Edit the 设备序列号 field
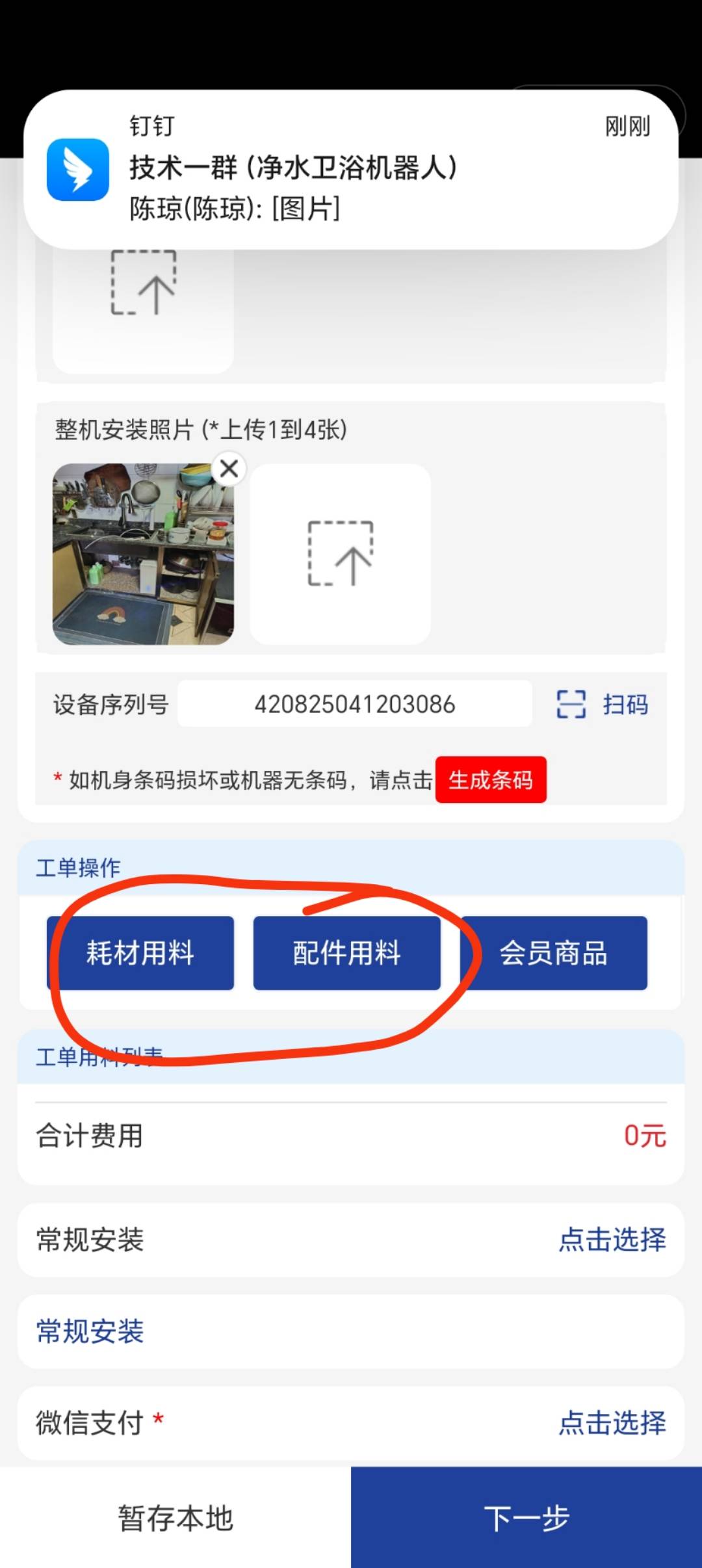The image size is (702, 1568). (x=355, y=704)
